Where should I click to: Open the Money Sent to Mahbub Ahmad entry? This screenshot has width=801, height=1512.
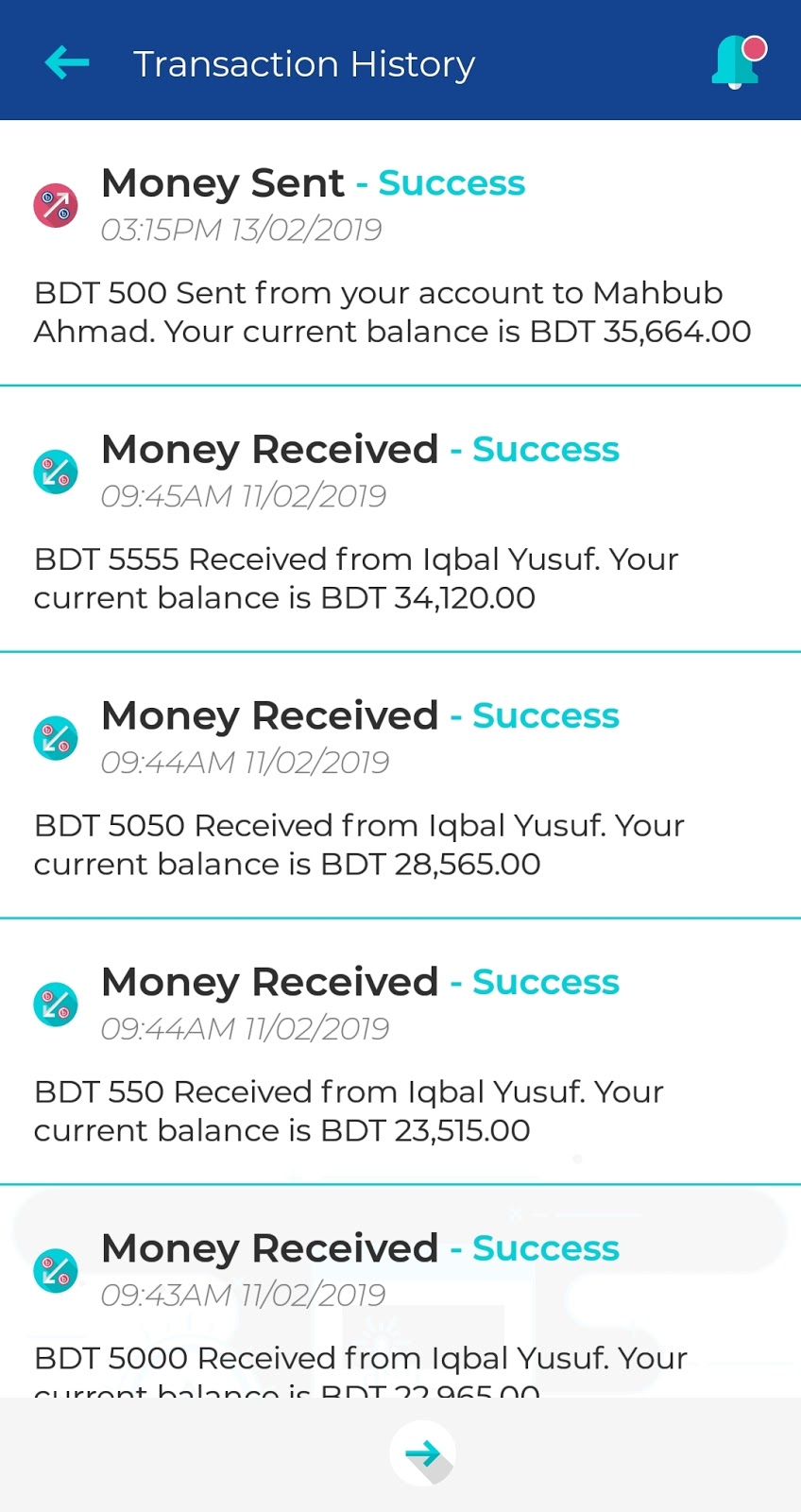click(400, 253)
